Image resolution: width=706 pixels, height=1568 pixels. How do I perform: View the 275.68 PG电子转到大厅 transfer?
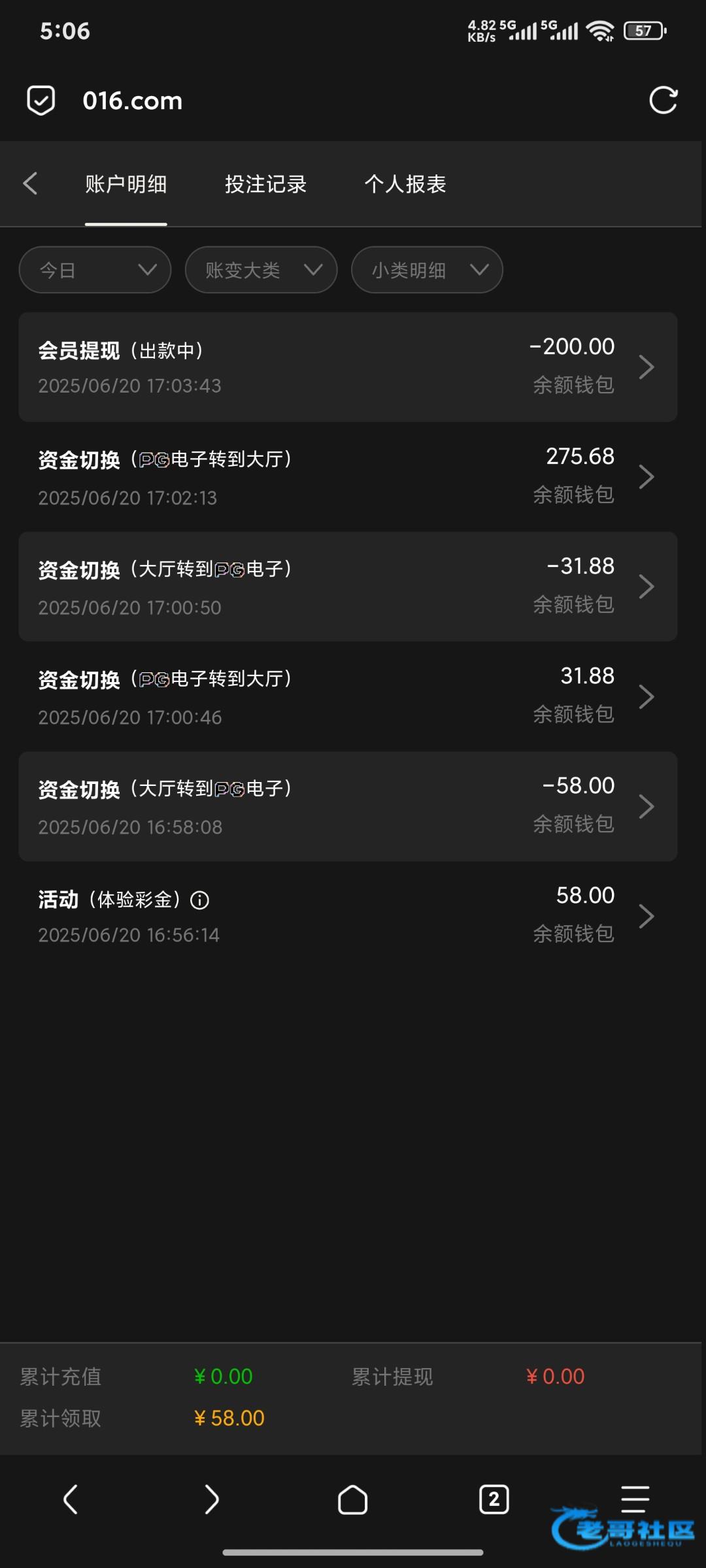(x=348, y=476)
